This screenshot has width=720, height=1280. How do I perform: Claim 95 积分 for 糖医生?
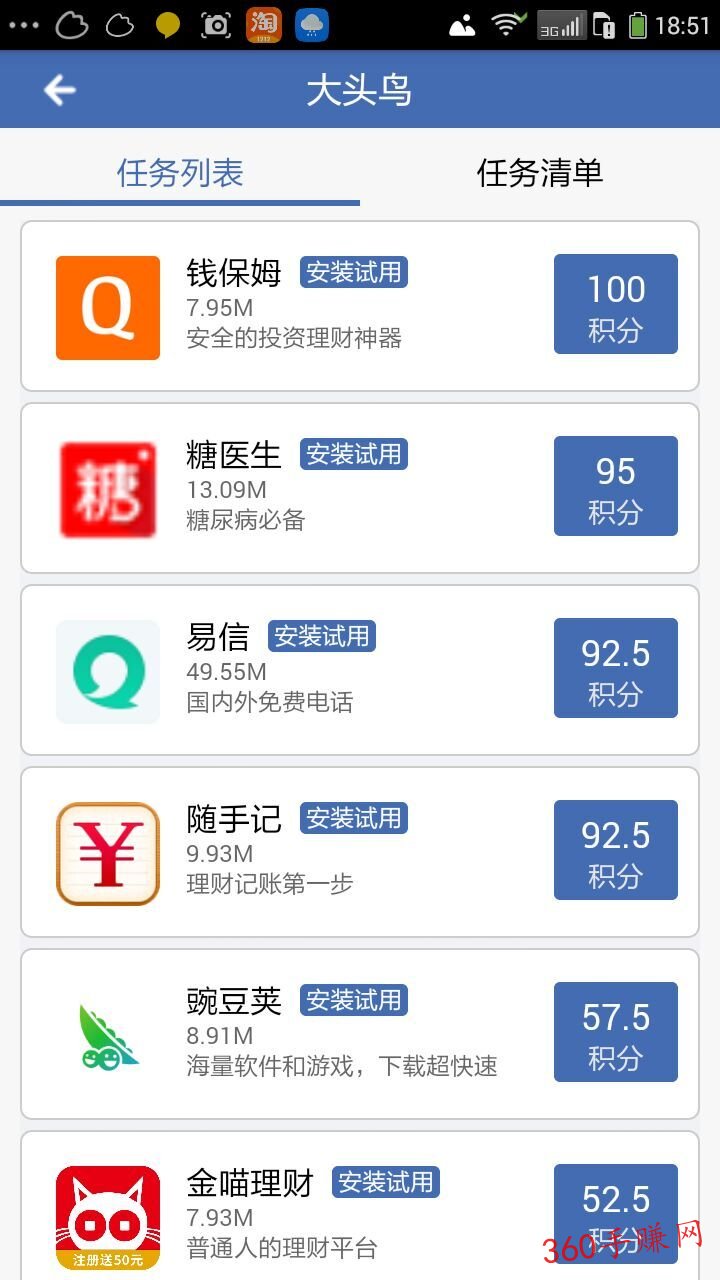[x=616, y=486]
